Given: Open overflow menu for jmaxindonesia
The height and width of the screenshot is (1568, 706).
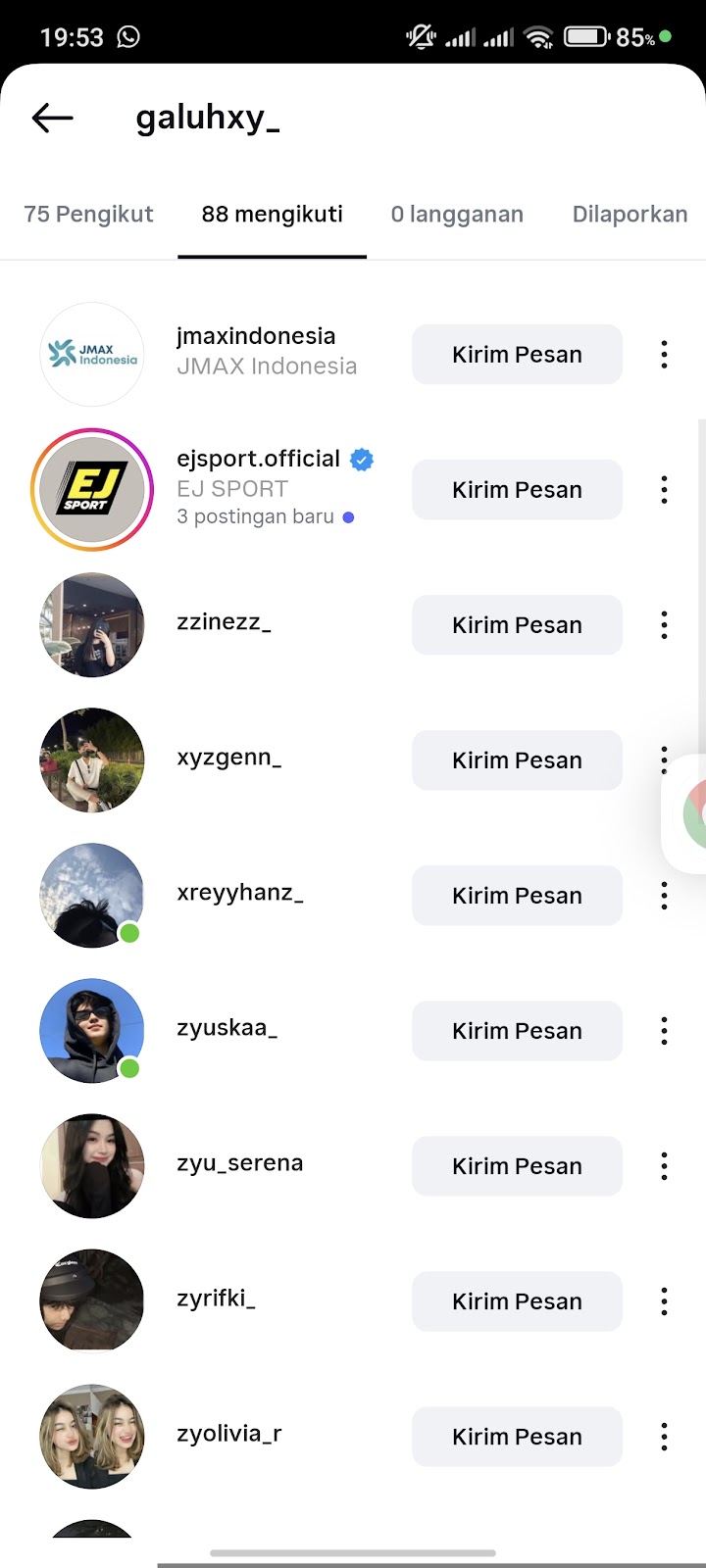Looking at the screenshot, I should pyautogui.click(x=664, y=355).
